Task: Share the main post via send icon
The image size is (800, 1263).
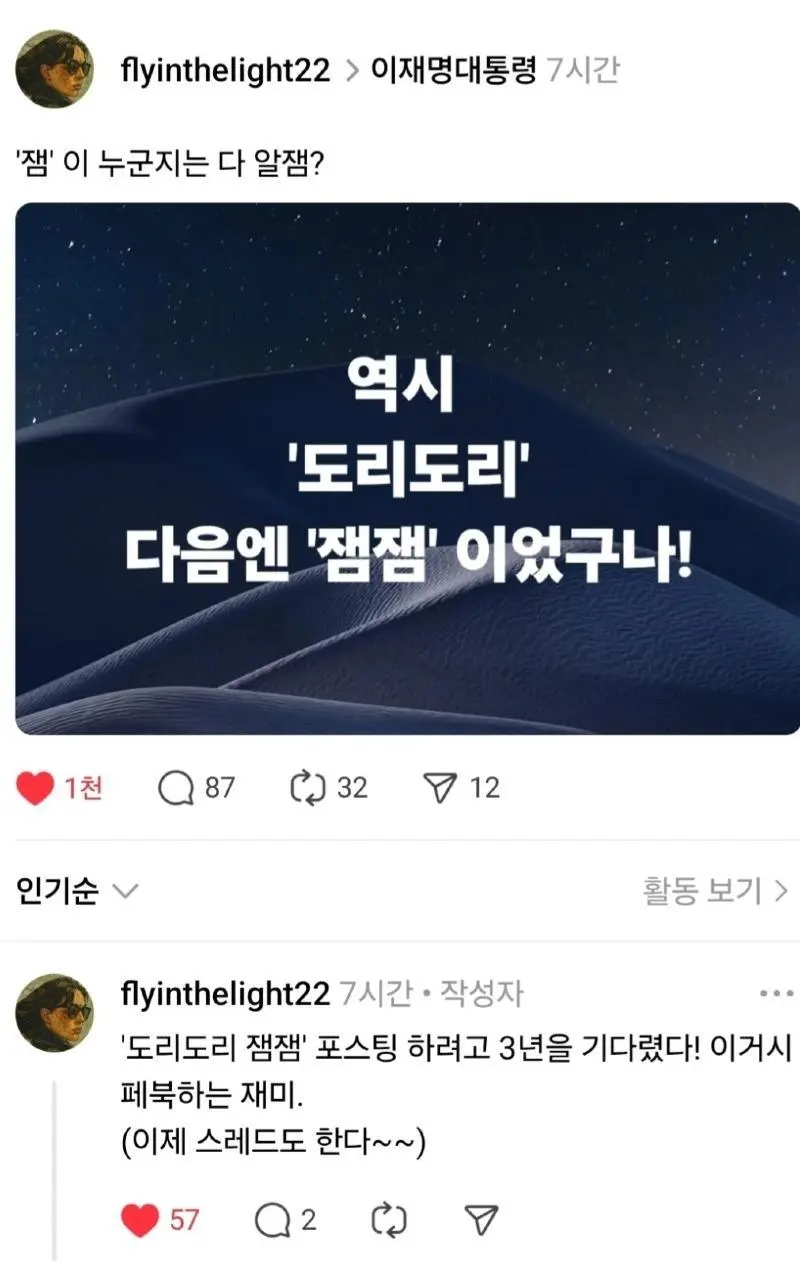Action: pyautogui.click(x=438, y=788)
